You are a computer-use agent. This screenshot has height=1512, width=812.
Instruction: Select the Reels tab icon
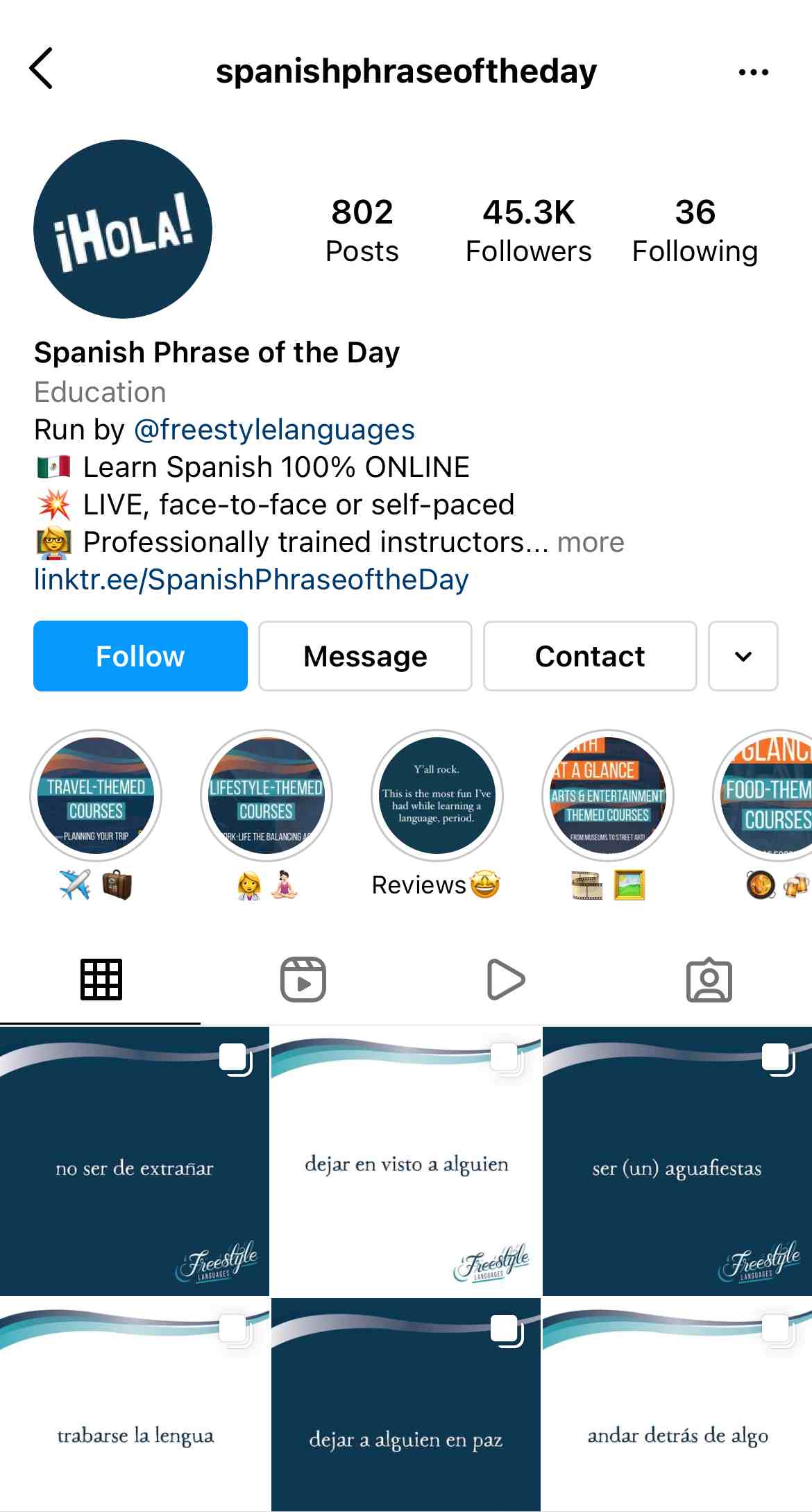pos(303,979)
